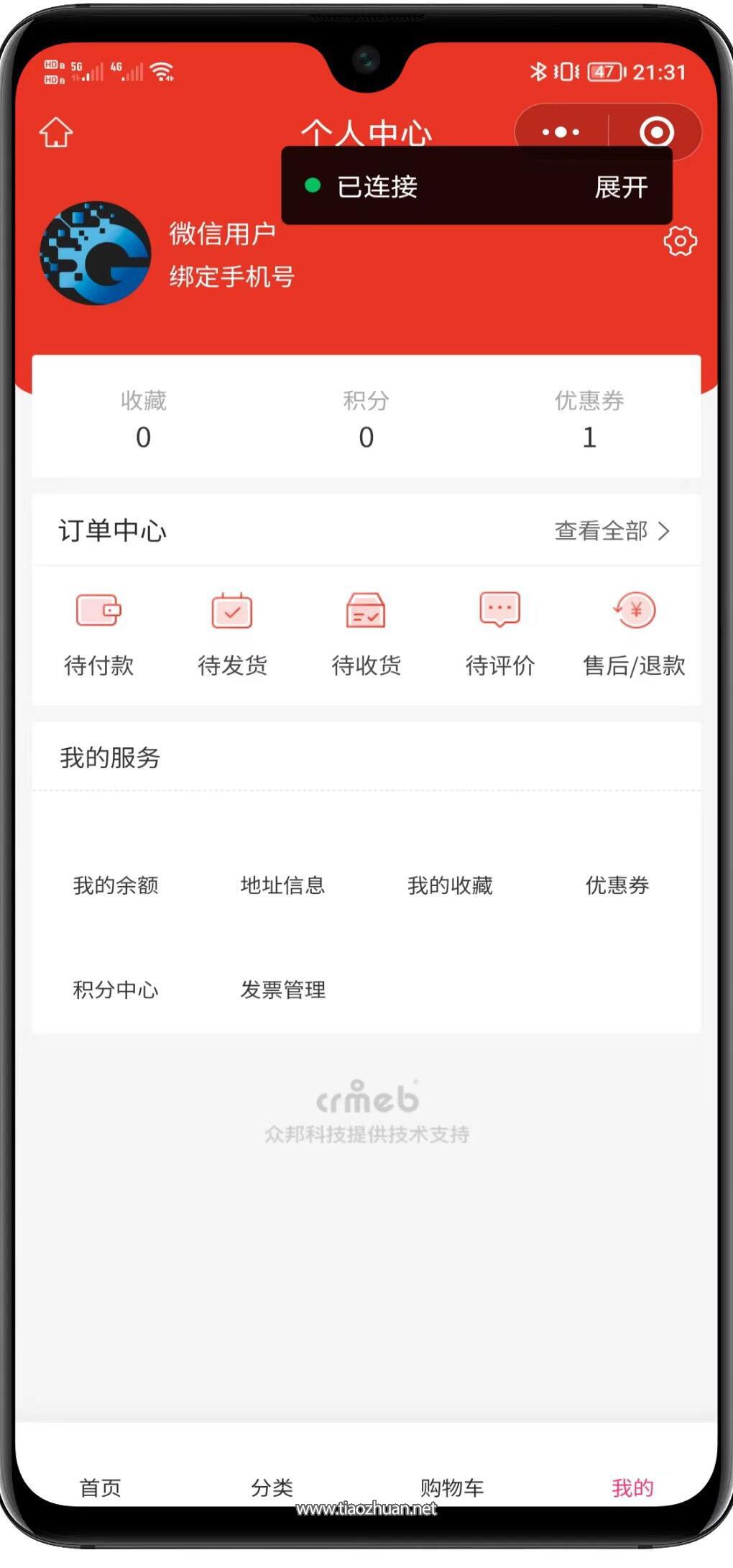Image resolution: width=733 pixels, height=1568 pixels.
Task: Open settings via the gear icon
Action: [679, 242]
